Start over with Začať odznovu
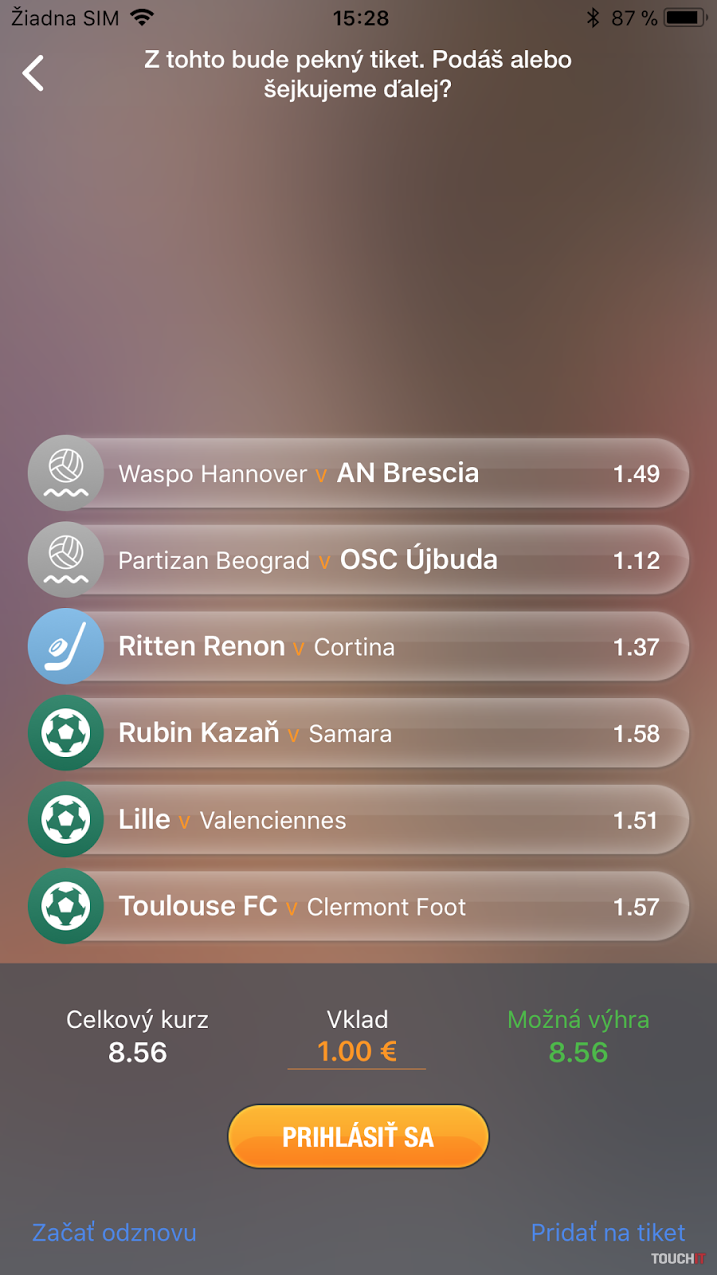This screenshot has height=1275, width=717. (x=114, y=1233)
